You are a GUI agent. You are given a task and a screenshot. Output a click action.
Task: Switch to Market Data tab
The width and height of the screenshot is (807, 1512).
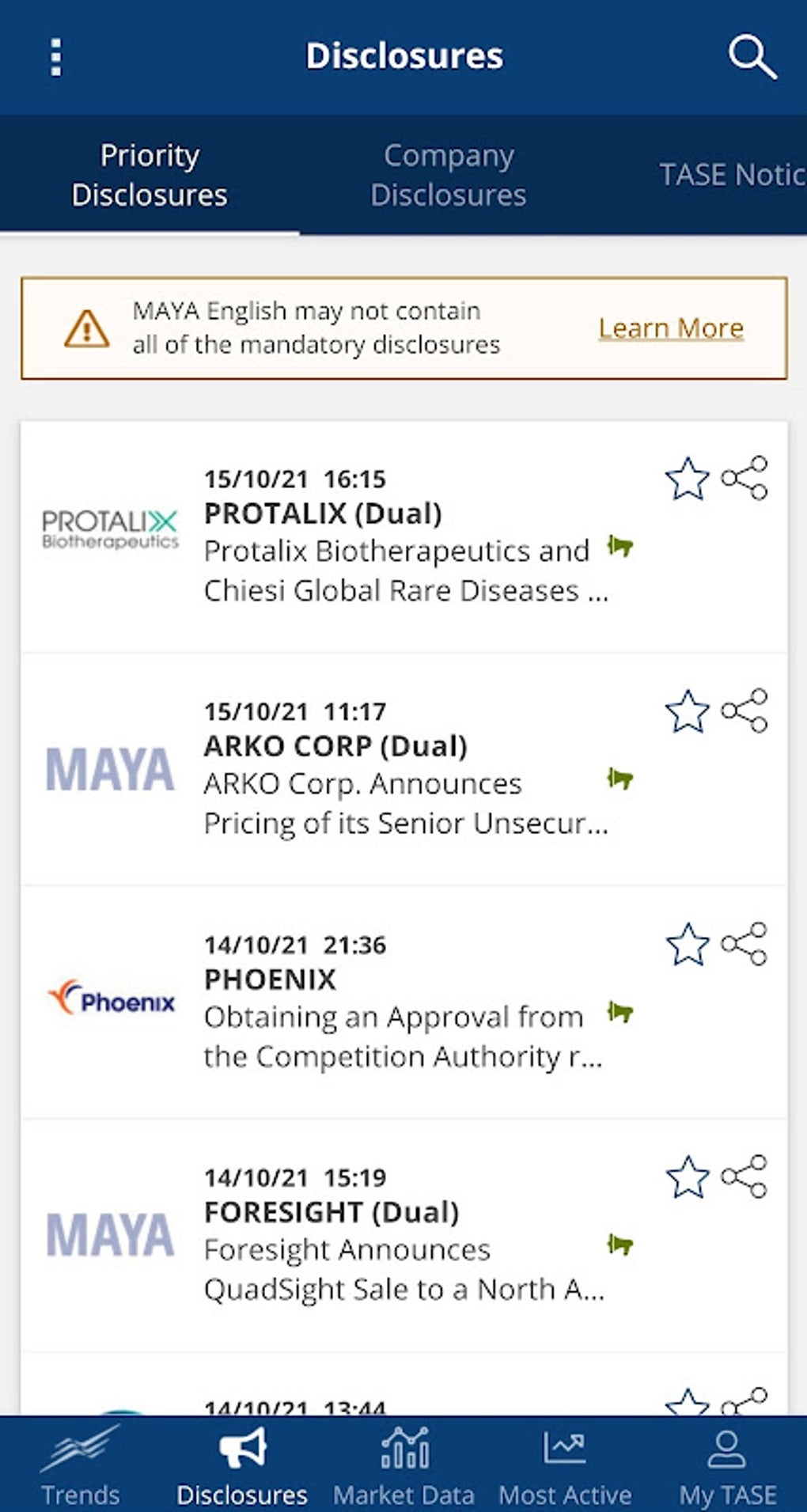point(403,1466)
